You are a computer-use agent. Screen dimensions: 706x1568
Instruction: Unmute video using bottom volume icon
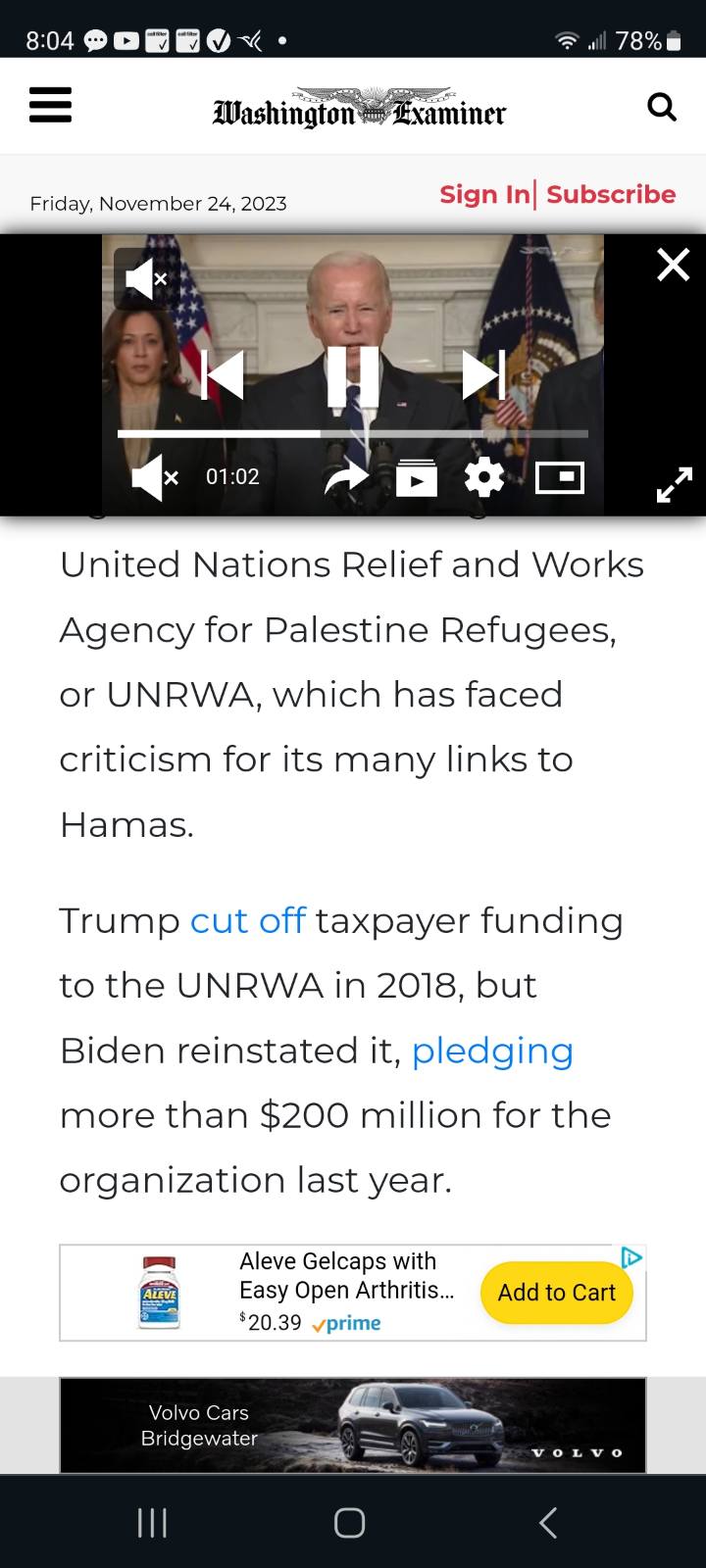(x=155, y=479)
